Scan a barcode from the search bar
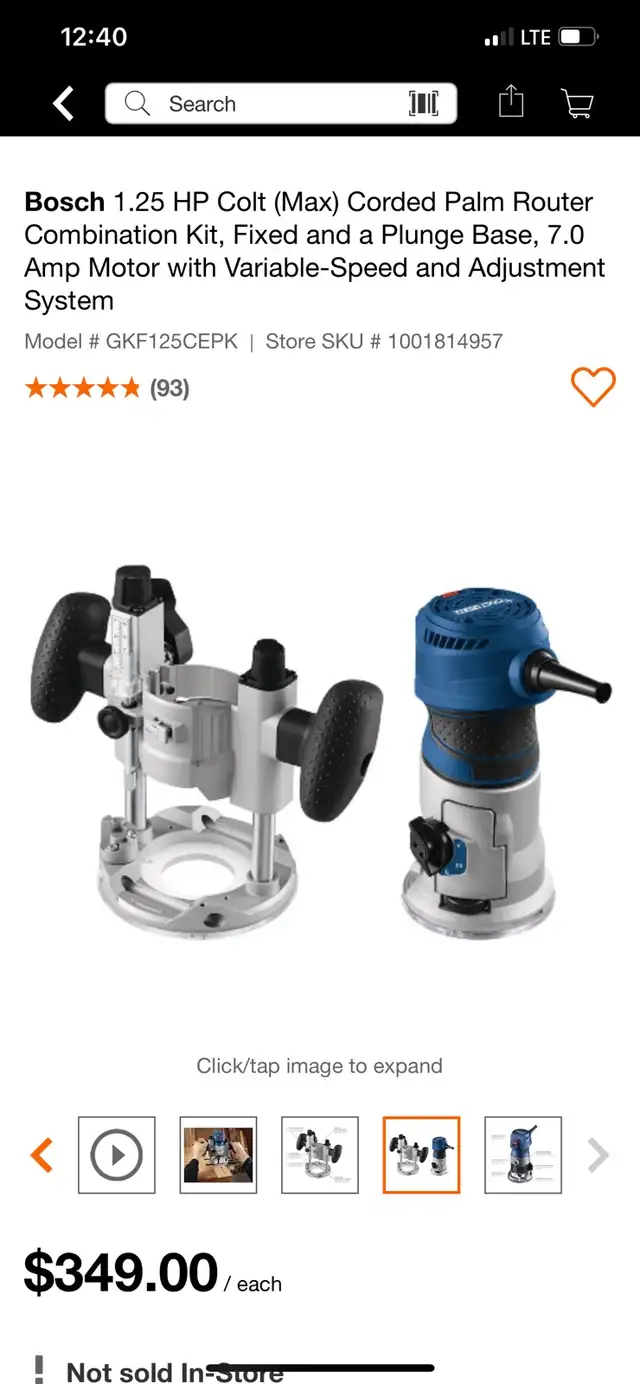The image size is (640, 1384). click(423, 104)
